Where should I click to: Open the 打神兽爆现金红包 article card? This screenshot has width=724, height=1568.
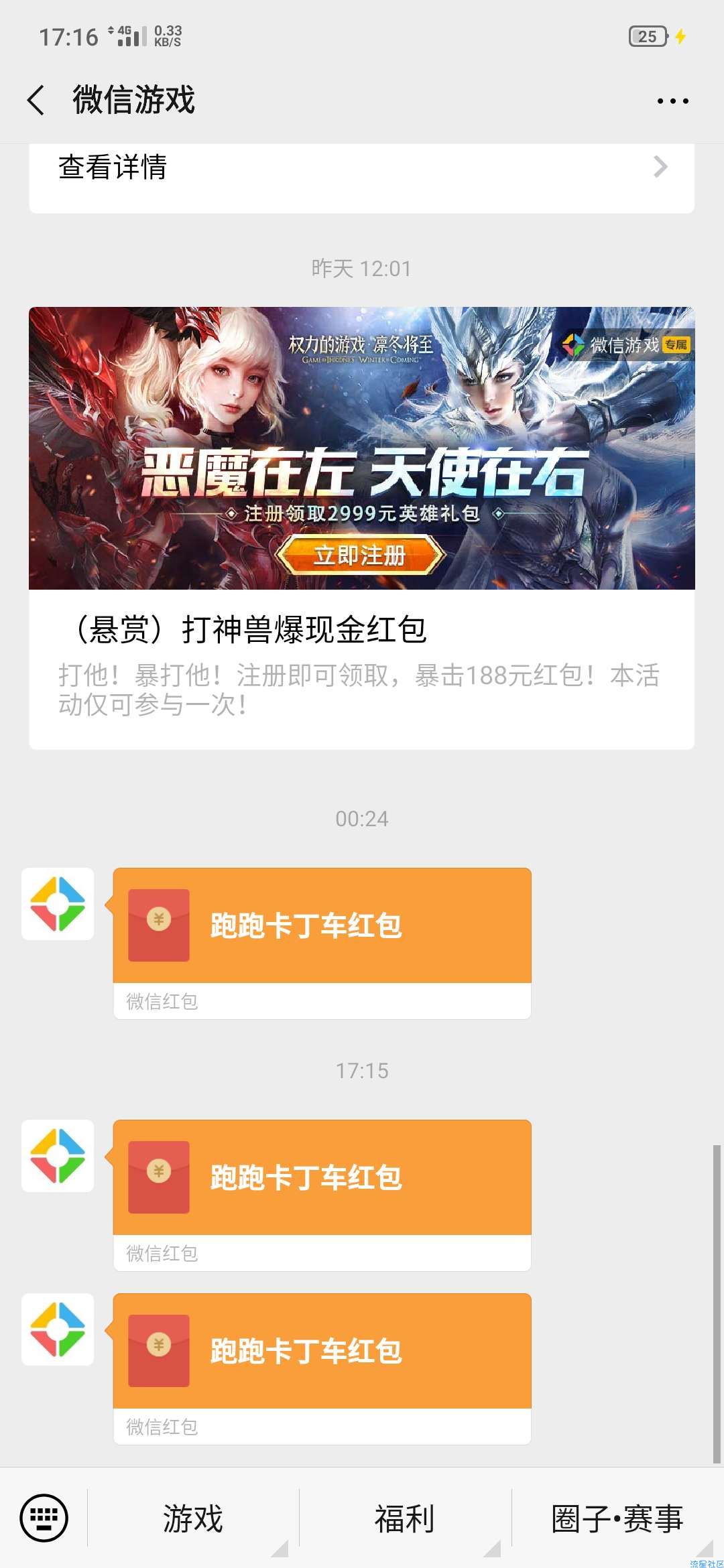[x=361, y=527]
